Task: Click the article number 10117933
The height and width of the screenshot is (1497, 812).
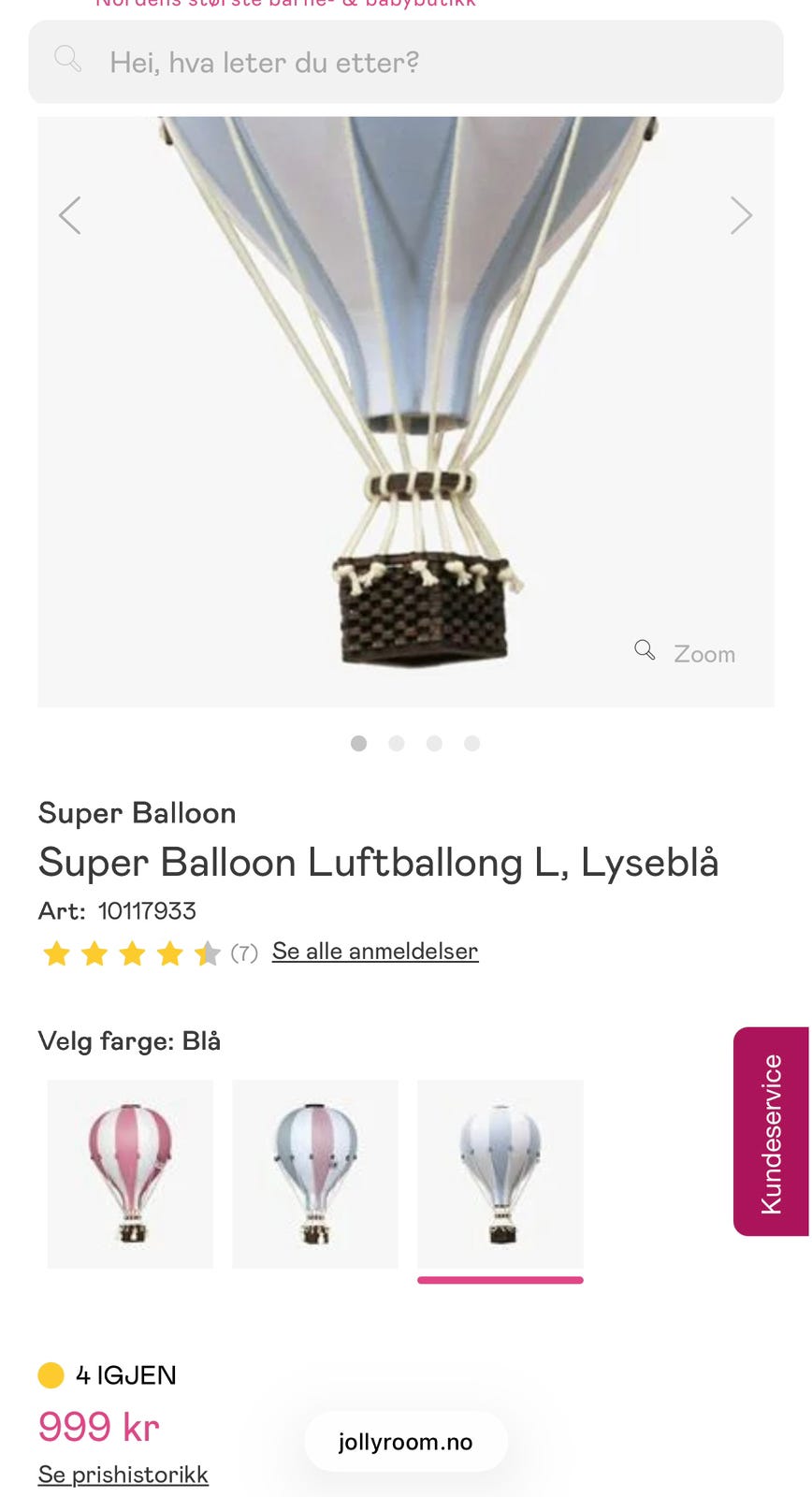Action: pyautogui.click(x=147, y=909)
